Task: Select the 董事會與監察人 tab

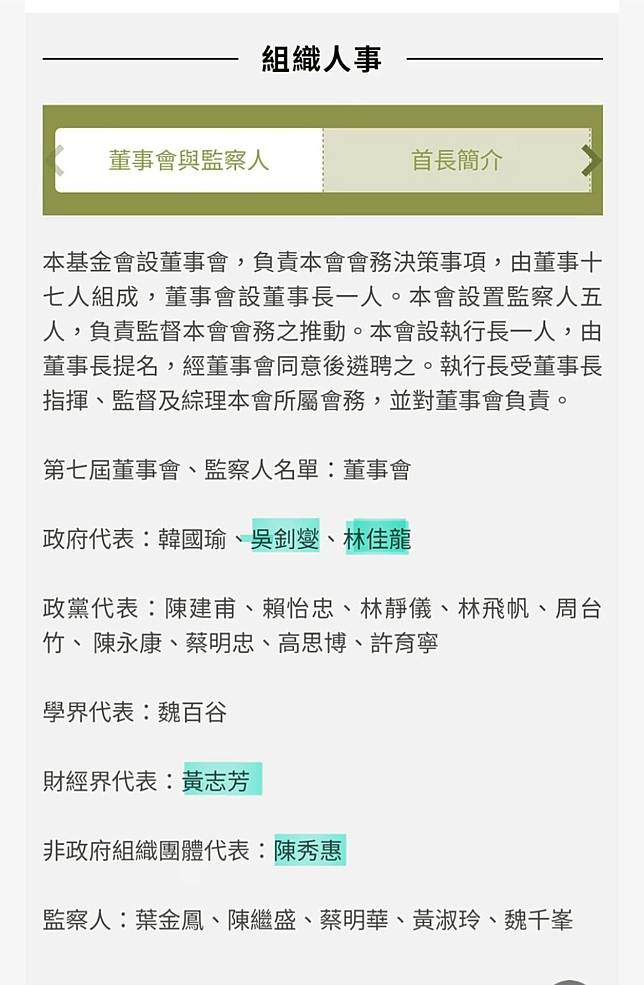Action: point(189,160)
